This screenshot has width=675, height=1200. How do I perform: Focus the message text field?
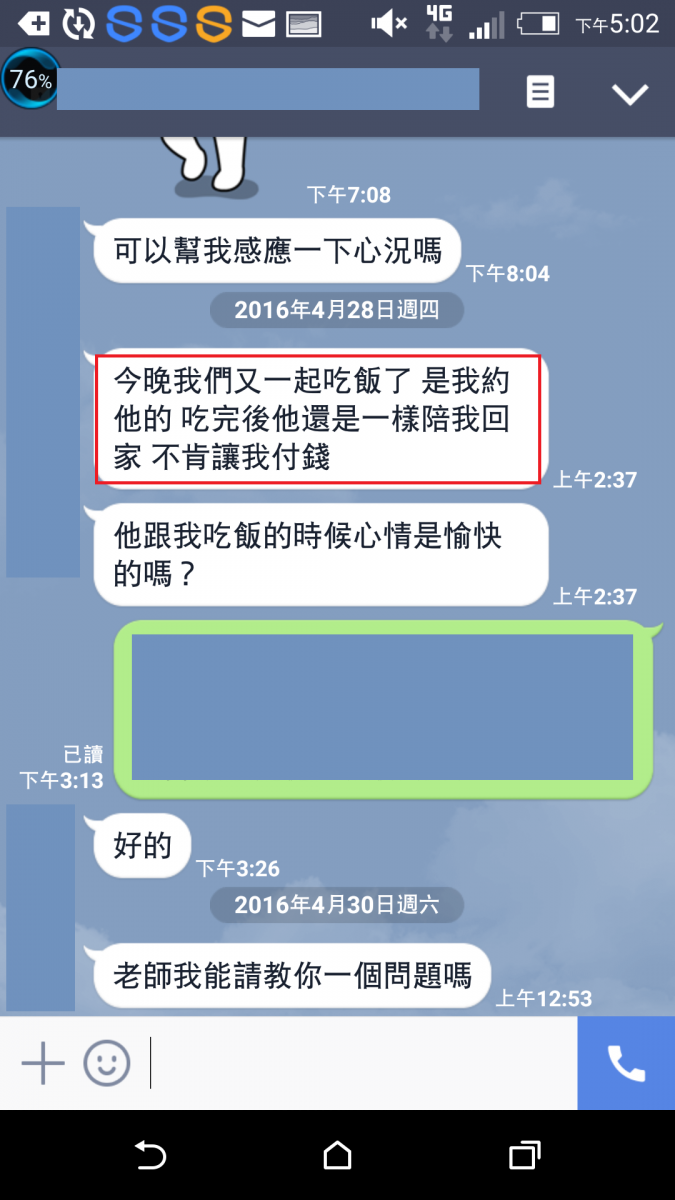360,1063
